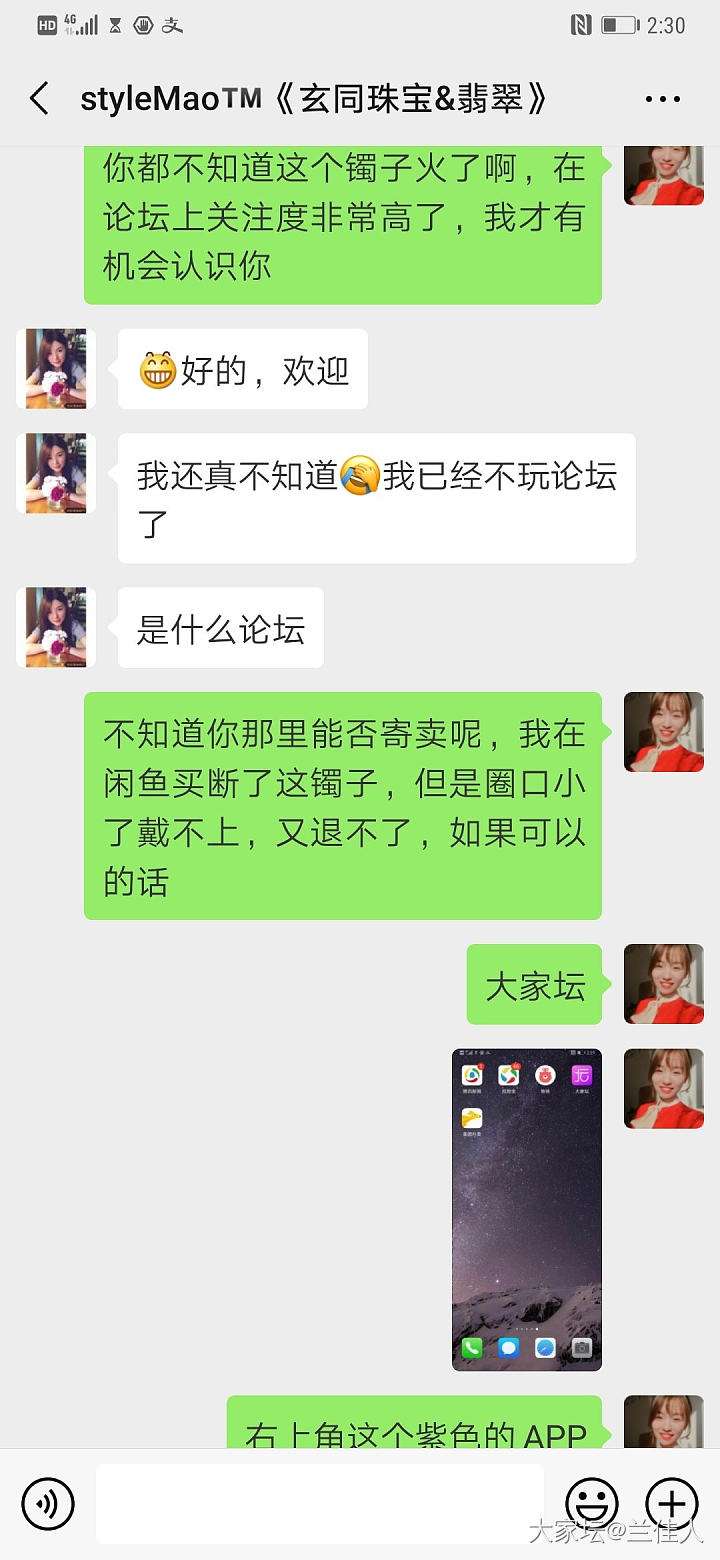This screenshot has height=1560, width=720.
Task: Open the sent home screen screenshot image
Action: click(527, 1209)
